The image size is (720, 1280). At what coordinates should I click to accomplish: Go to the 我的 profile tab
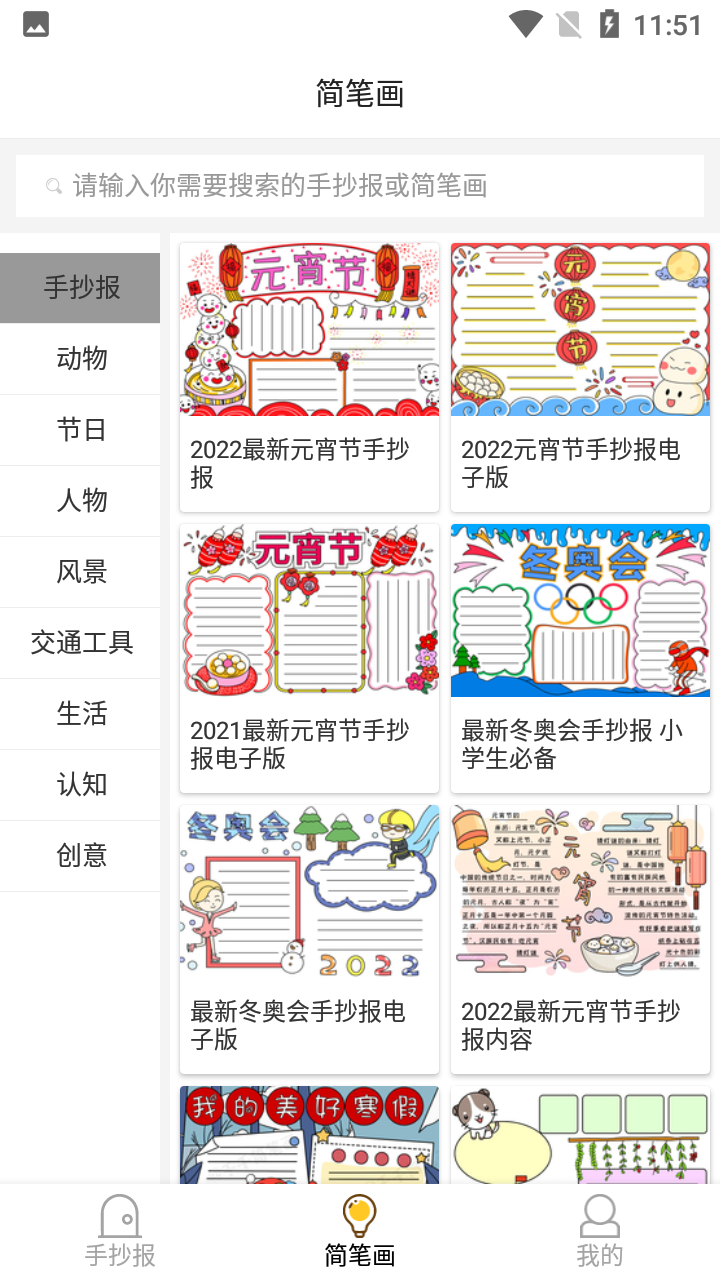point(600,1232)
